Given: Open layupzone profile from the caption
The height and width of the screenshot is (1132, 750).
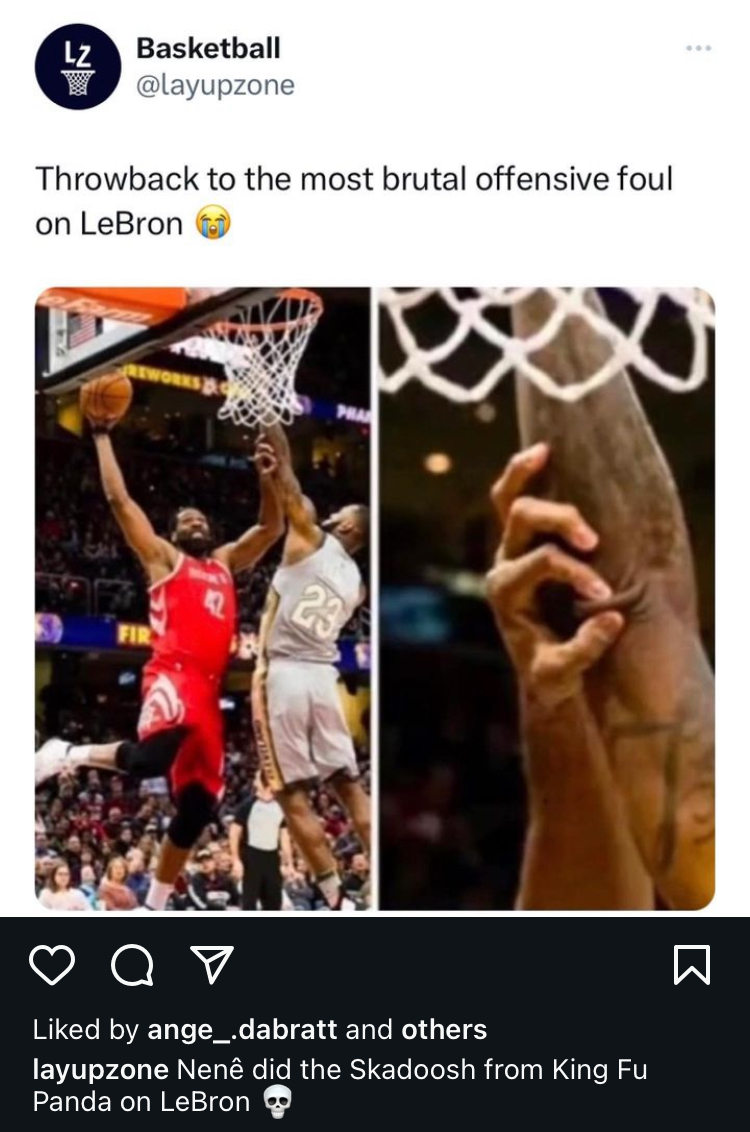Looking at the screenshot, I should [x=100, y=1069].
